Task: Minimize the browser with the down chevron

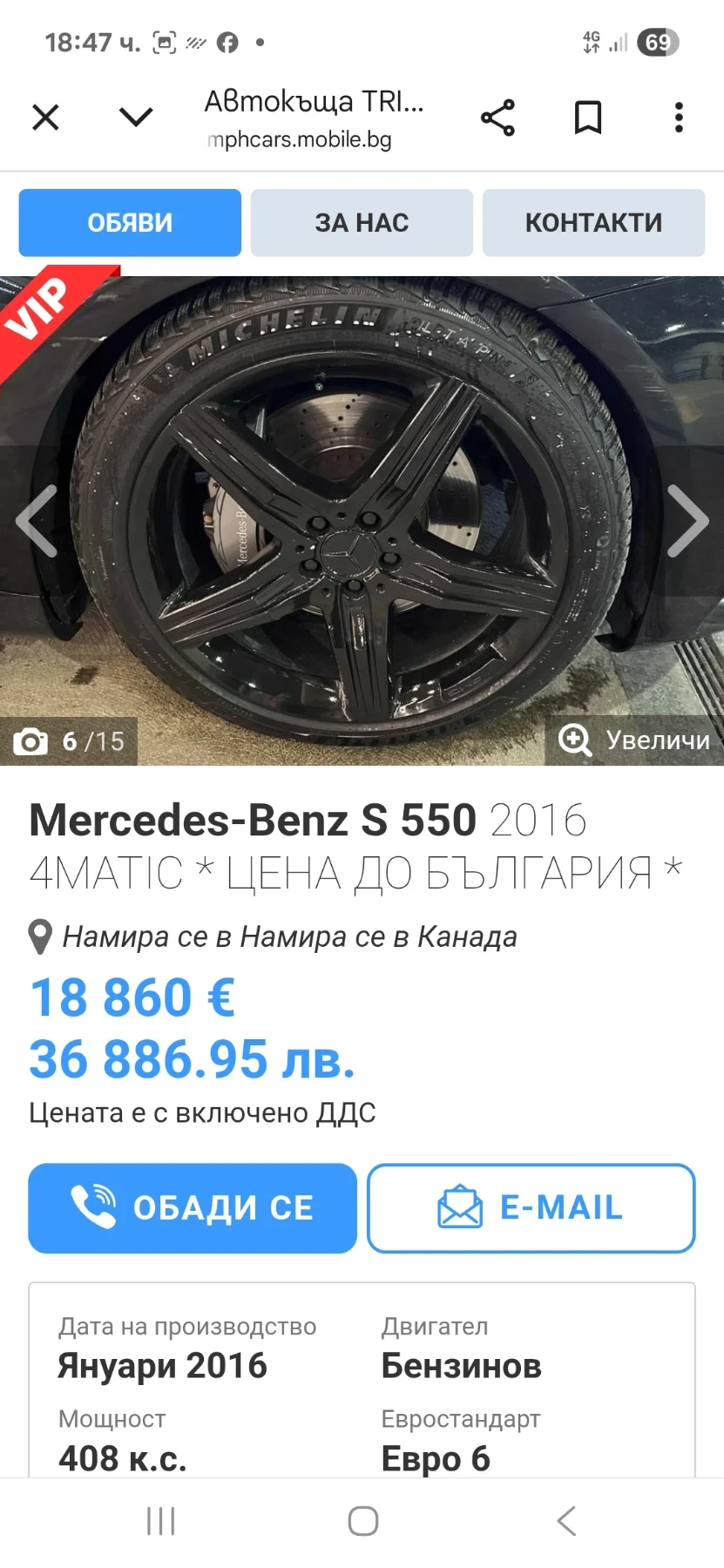Action: click(x=136, y=117)
